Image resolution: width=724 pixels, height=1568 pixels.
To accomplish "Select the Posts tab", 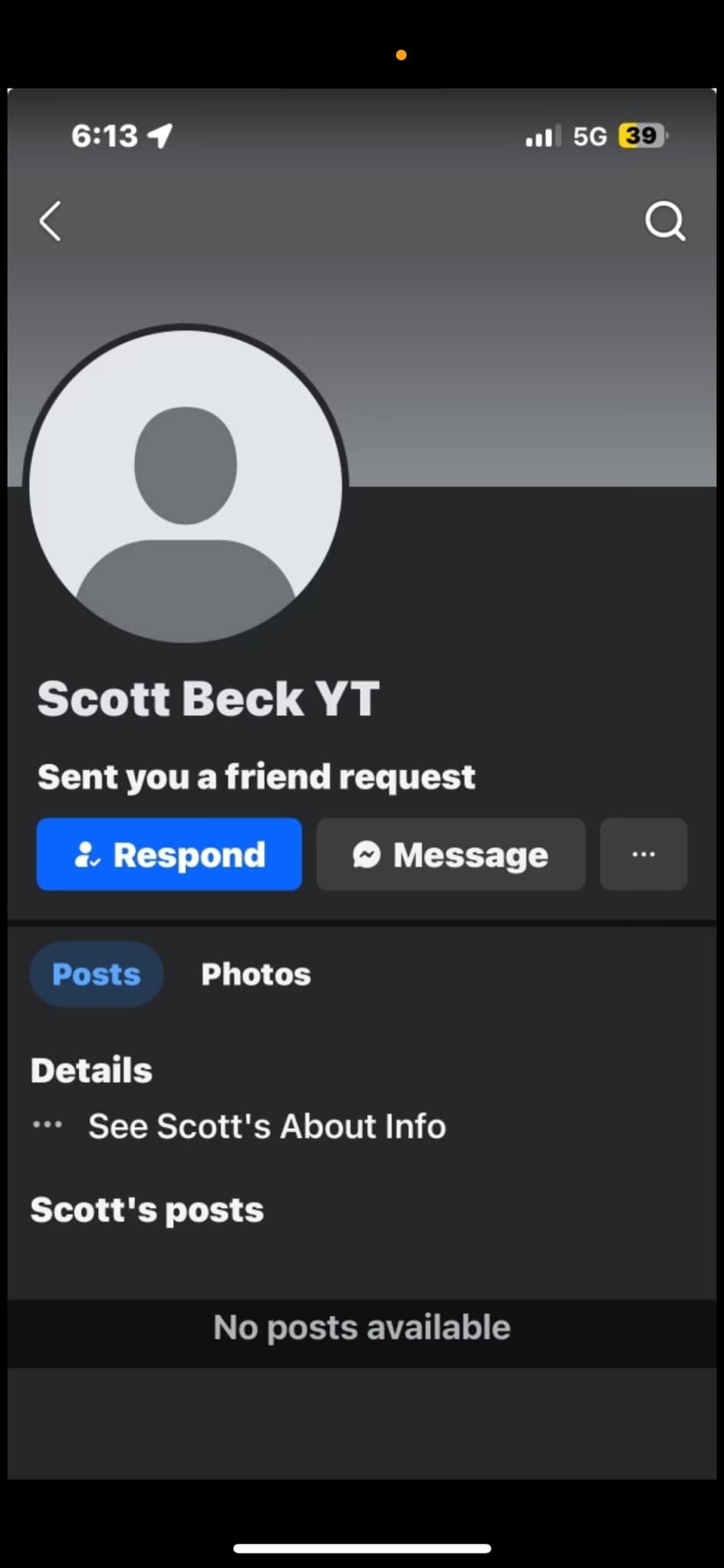I will pos(97,975).
